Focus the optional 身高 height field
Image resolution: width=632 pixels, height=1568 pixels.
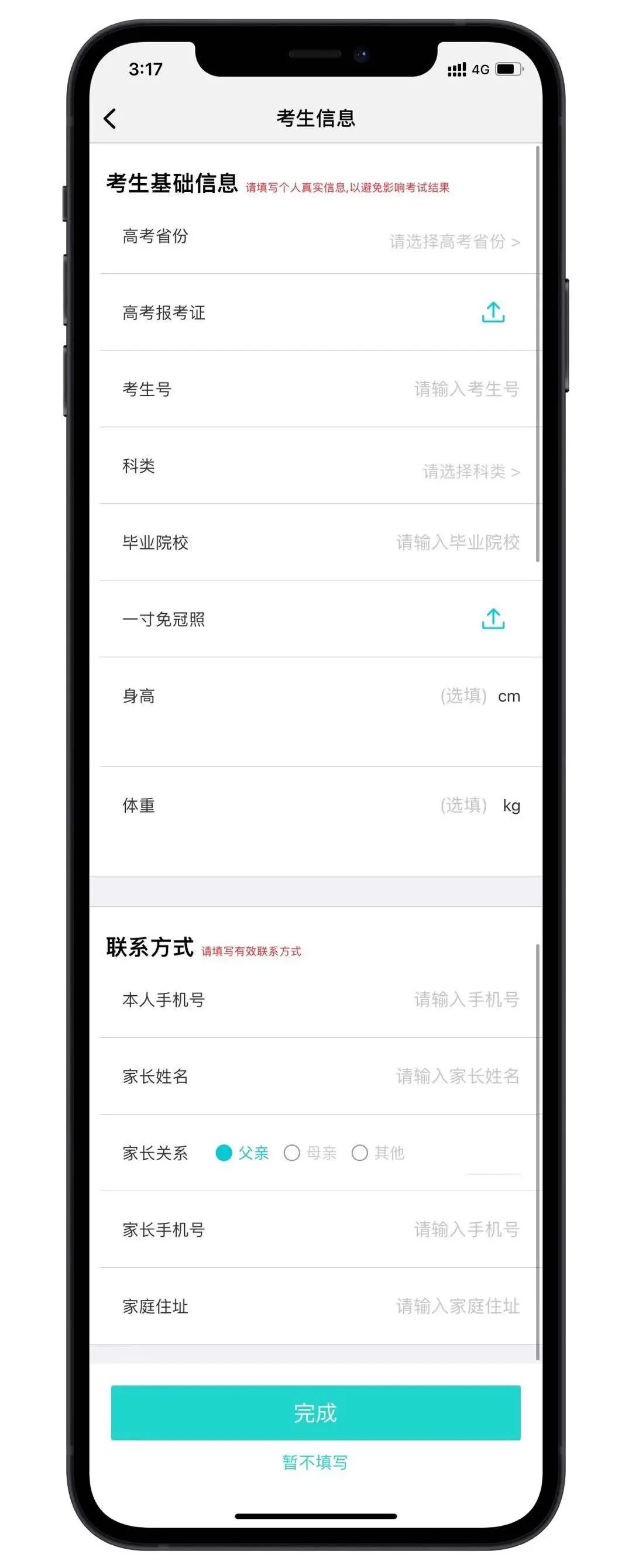coord(463,696)
